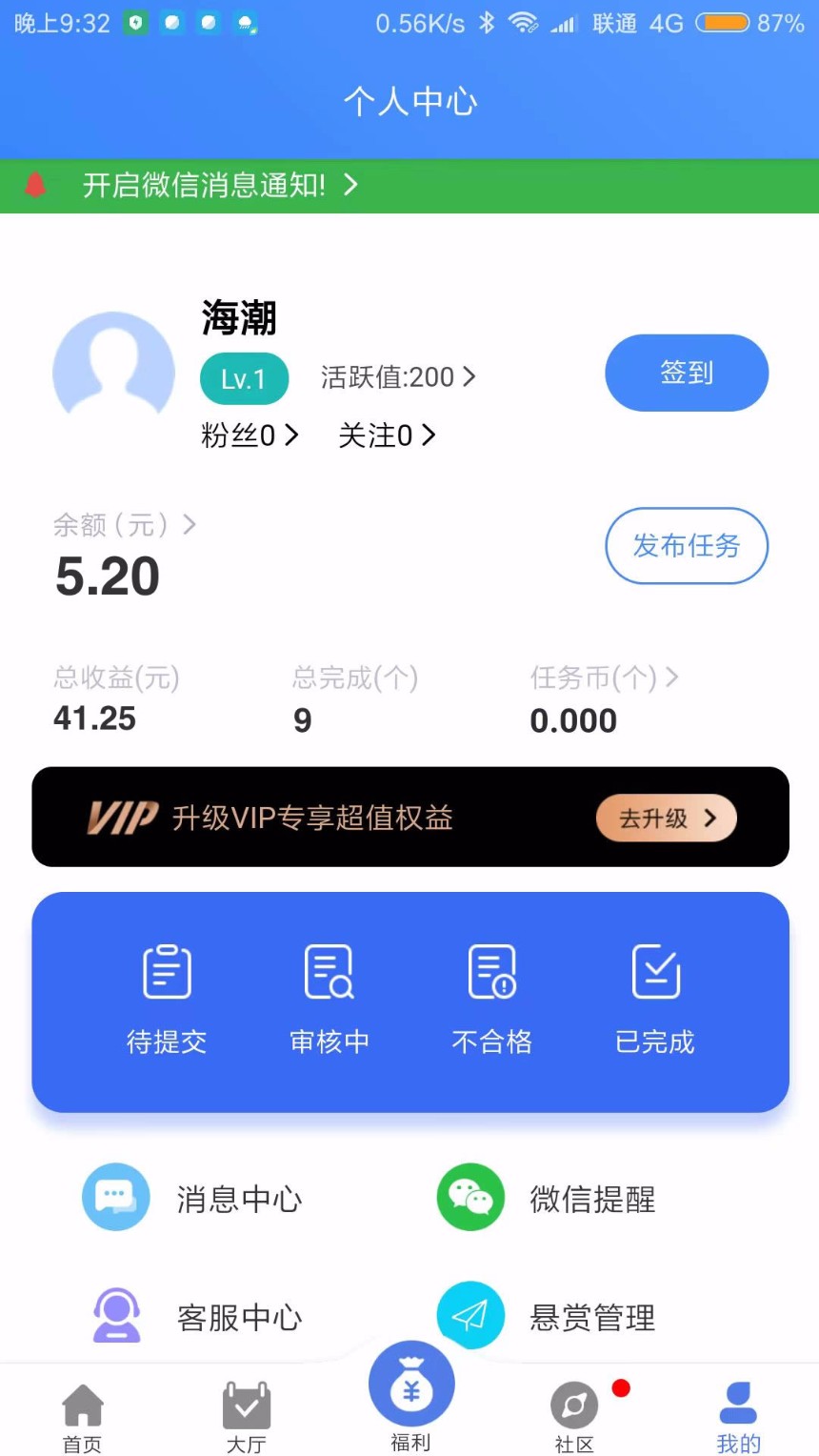
Task: Open the 关注 following list
Action: tap(387, 435)
